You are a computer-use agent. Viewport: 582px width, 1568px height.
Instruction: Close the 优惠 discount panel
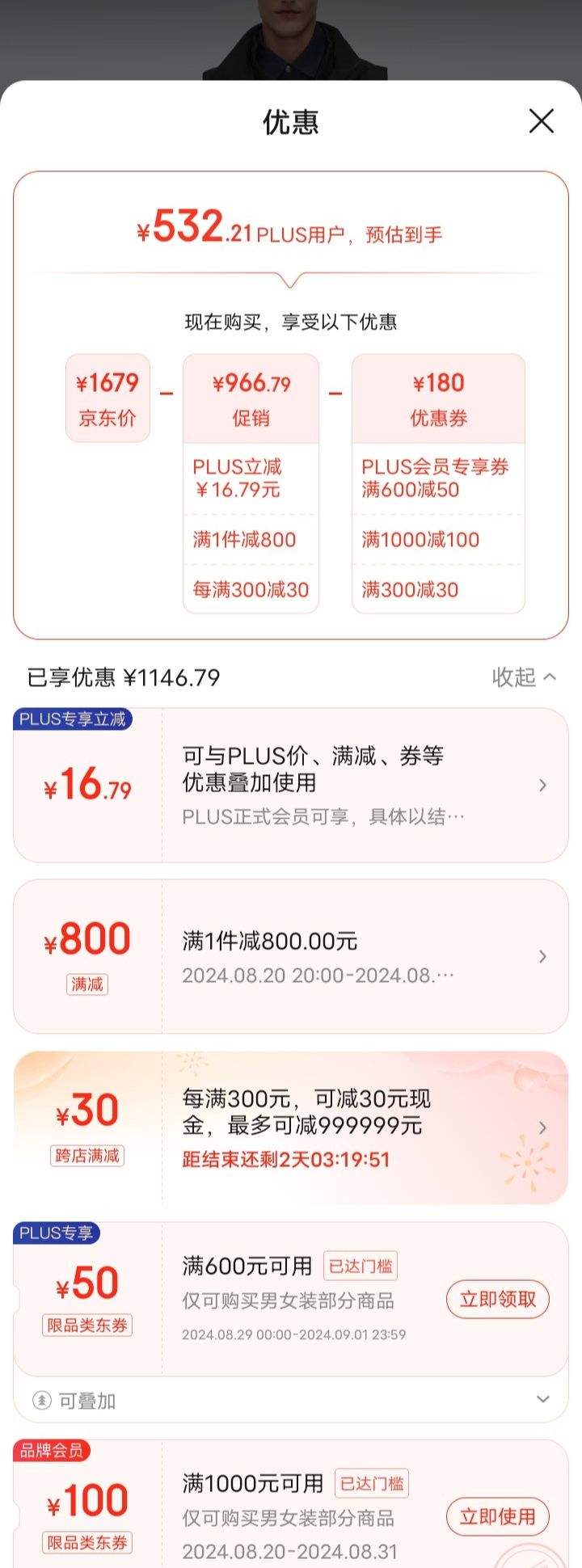click(541, 121)
